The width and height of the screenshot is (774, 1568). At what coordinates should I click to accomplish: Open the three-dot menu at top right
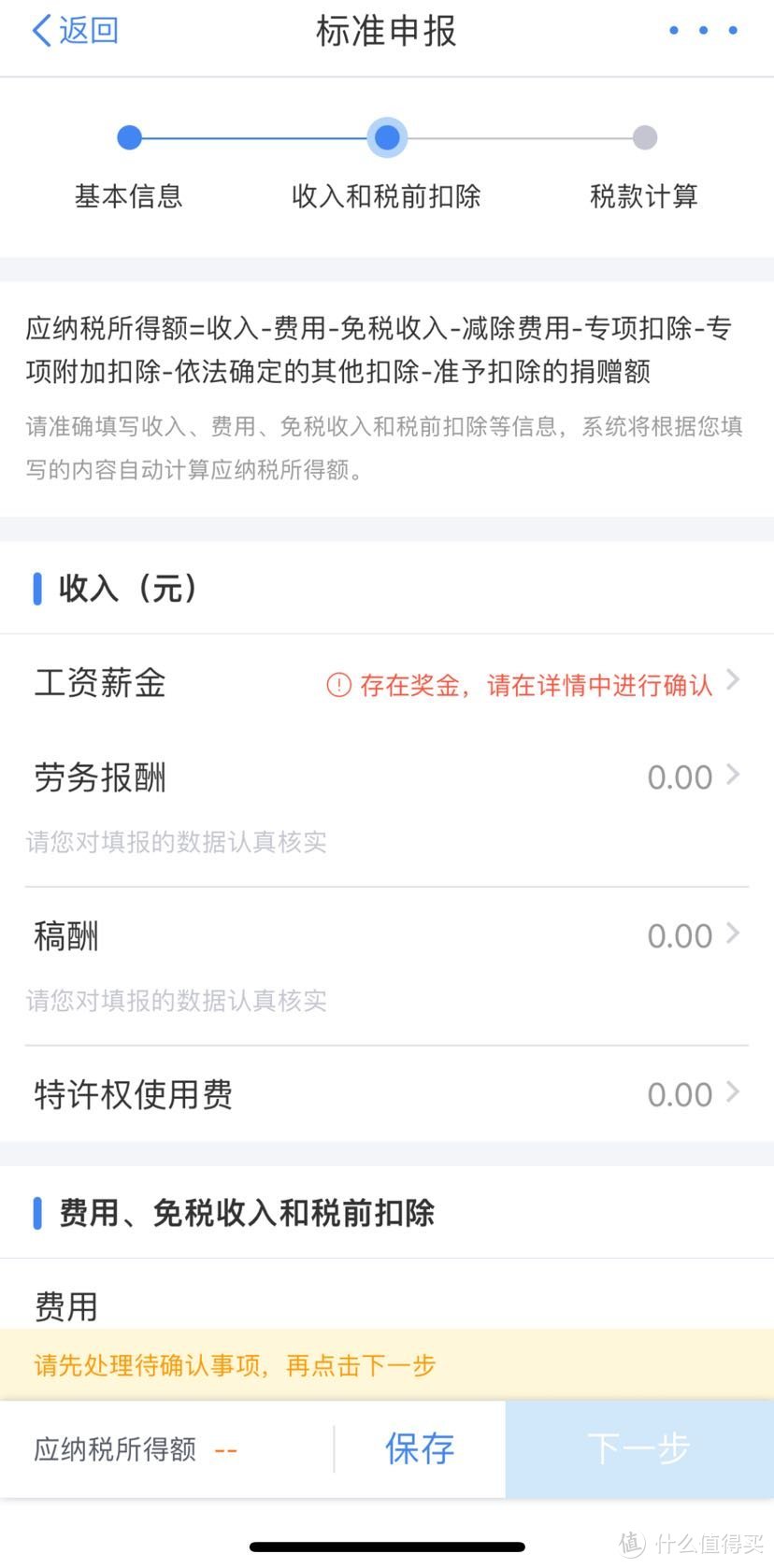click(703, 30)
